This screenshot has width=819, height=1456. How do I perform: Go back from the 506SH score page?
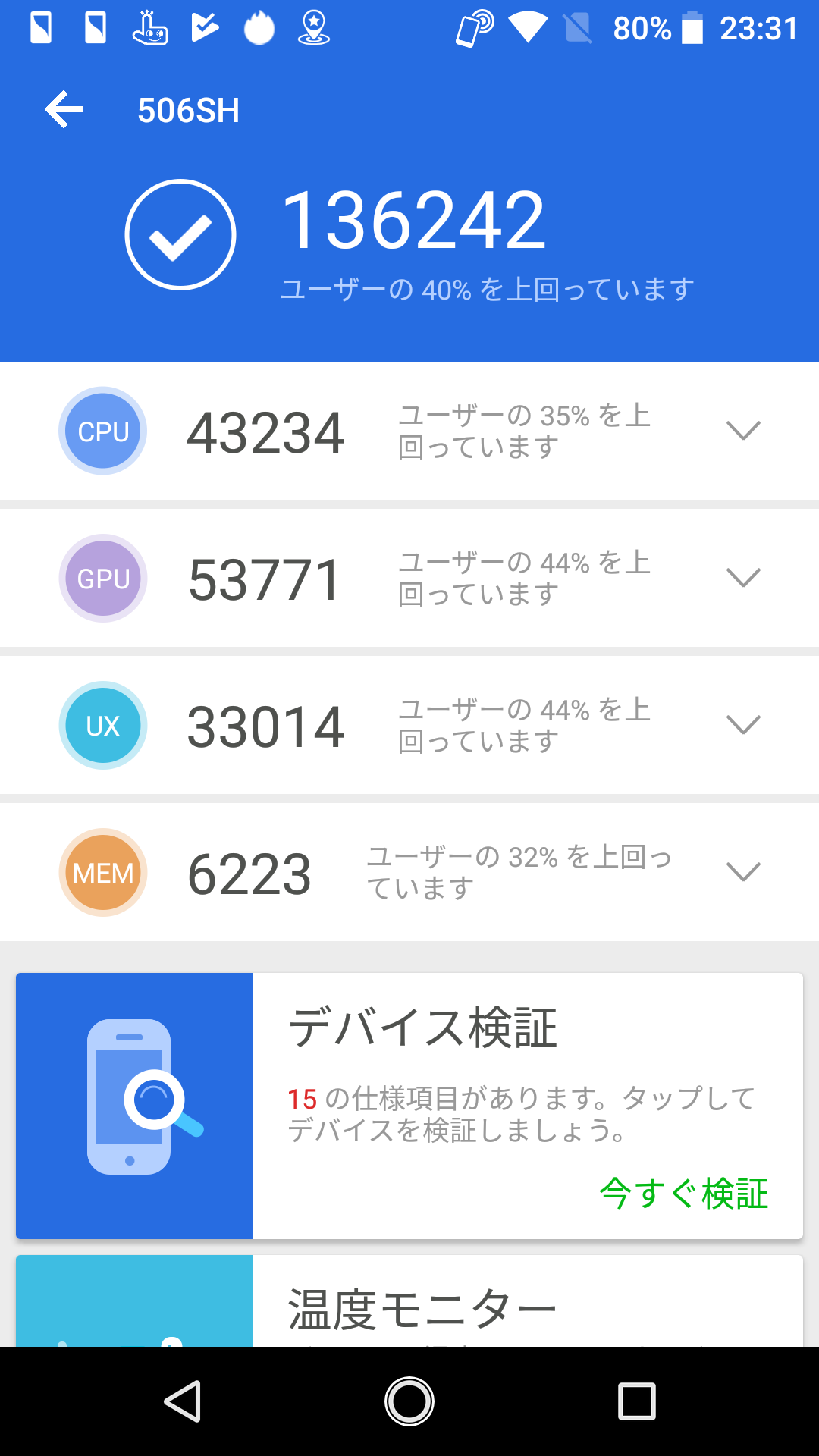click(64, 111)
